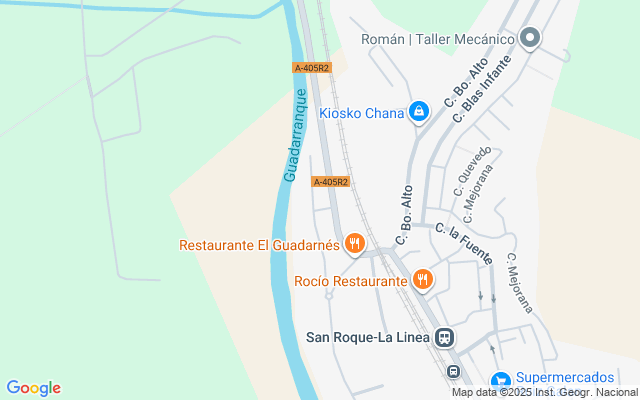Select the Kiosko Chana shop marker
Image resolution: width=640 pixels, height=400 pixels.
click(x=420, y=112)
